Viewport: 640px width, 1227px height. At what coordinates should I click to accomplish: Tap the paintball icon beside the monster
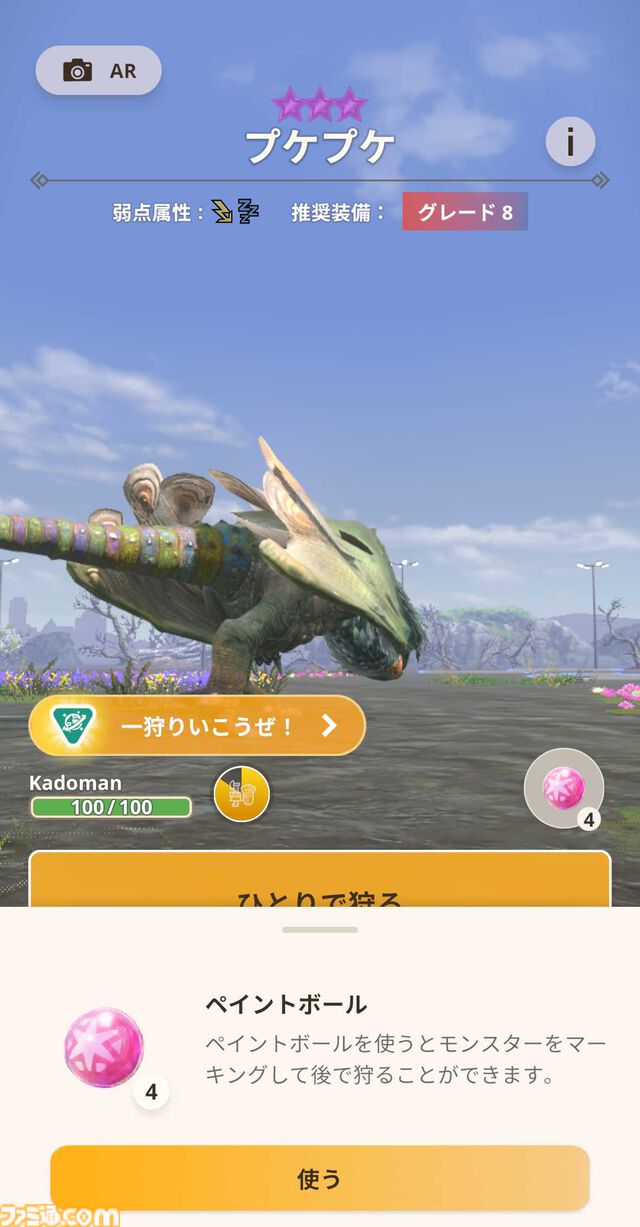click(x=564, y=788)
